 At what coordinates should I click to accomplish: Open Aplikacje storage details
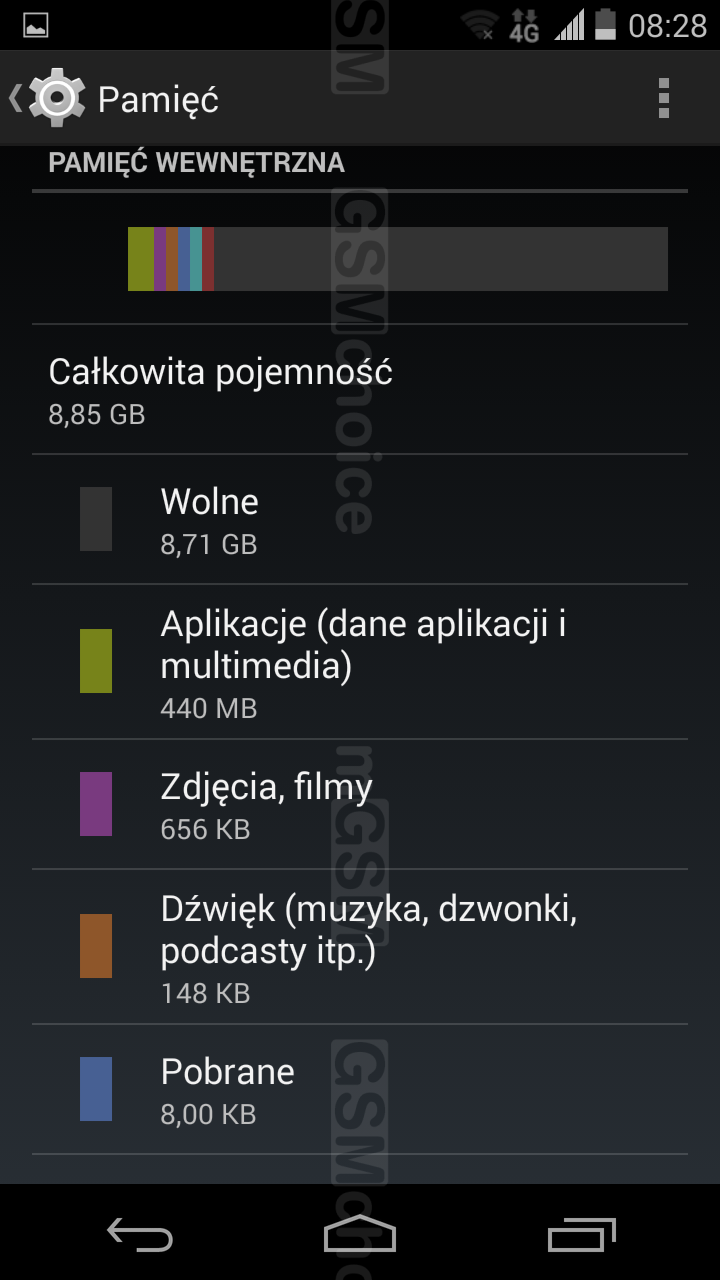(x=360, y=662)
